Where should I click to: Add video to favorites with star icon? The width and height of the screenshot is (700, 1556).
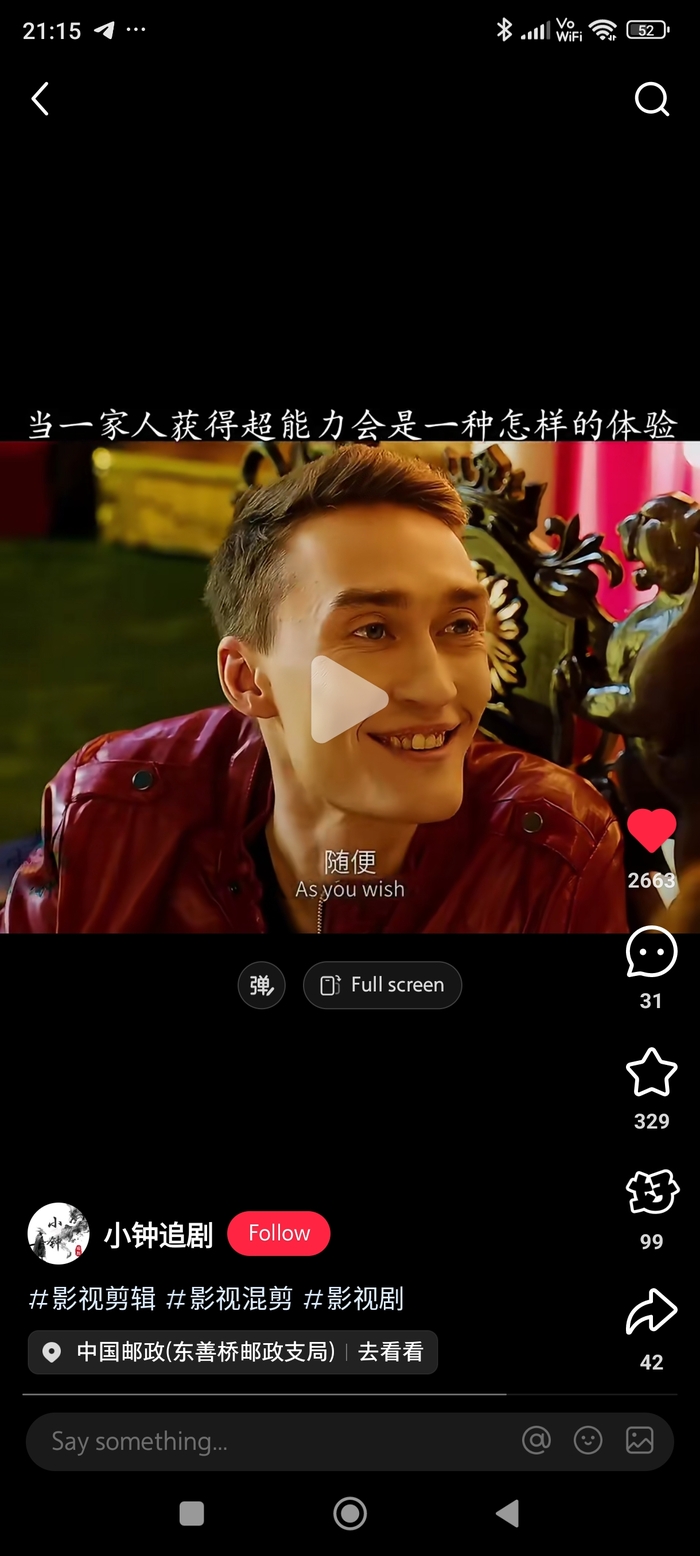[651, 1073]
